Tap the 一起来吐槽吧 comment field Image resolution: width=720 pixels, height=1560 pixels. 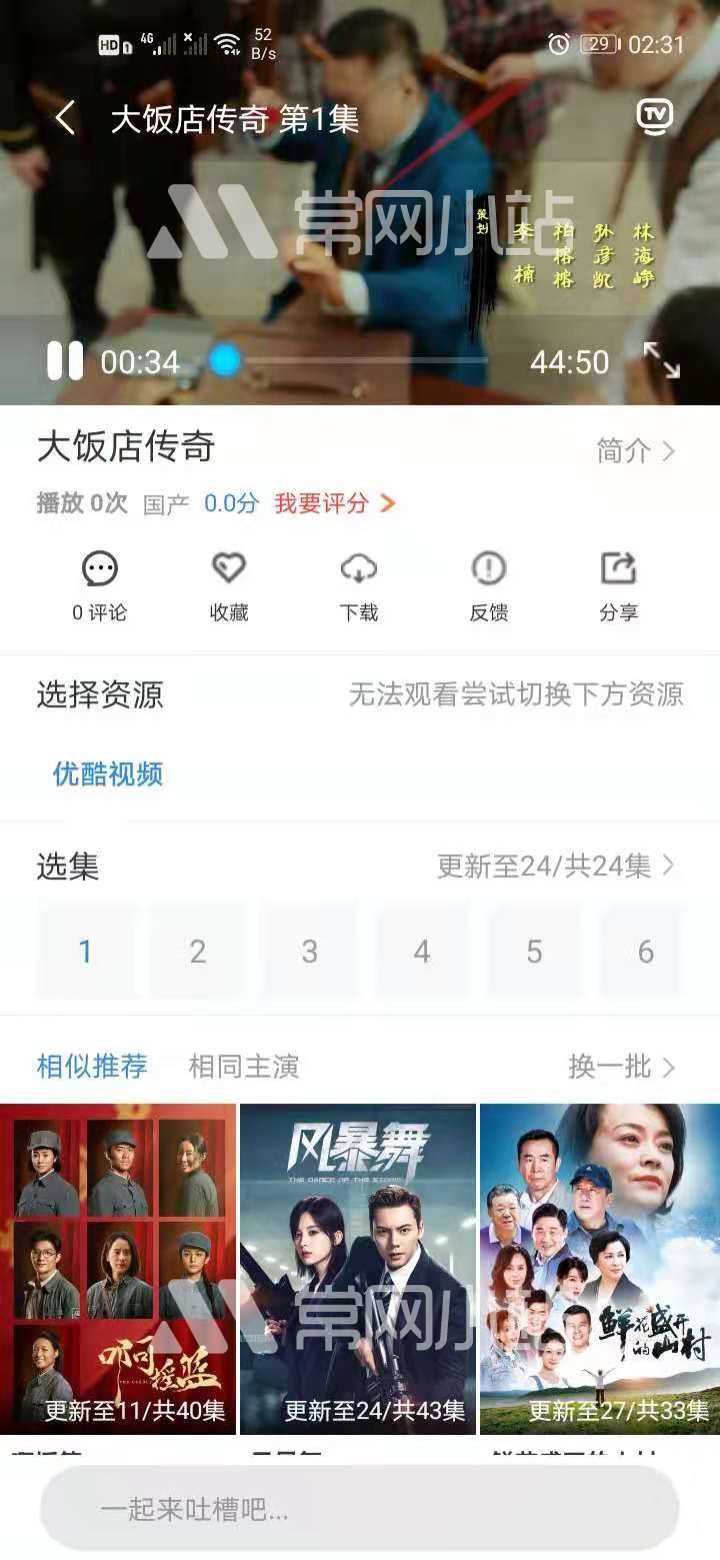coord(360,1510)
